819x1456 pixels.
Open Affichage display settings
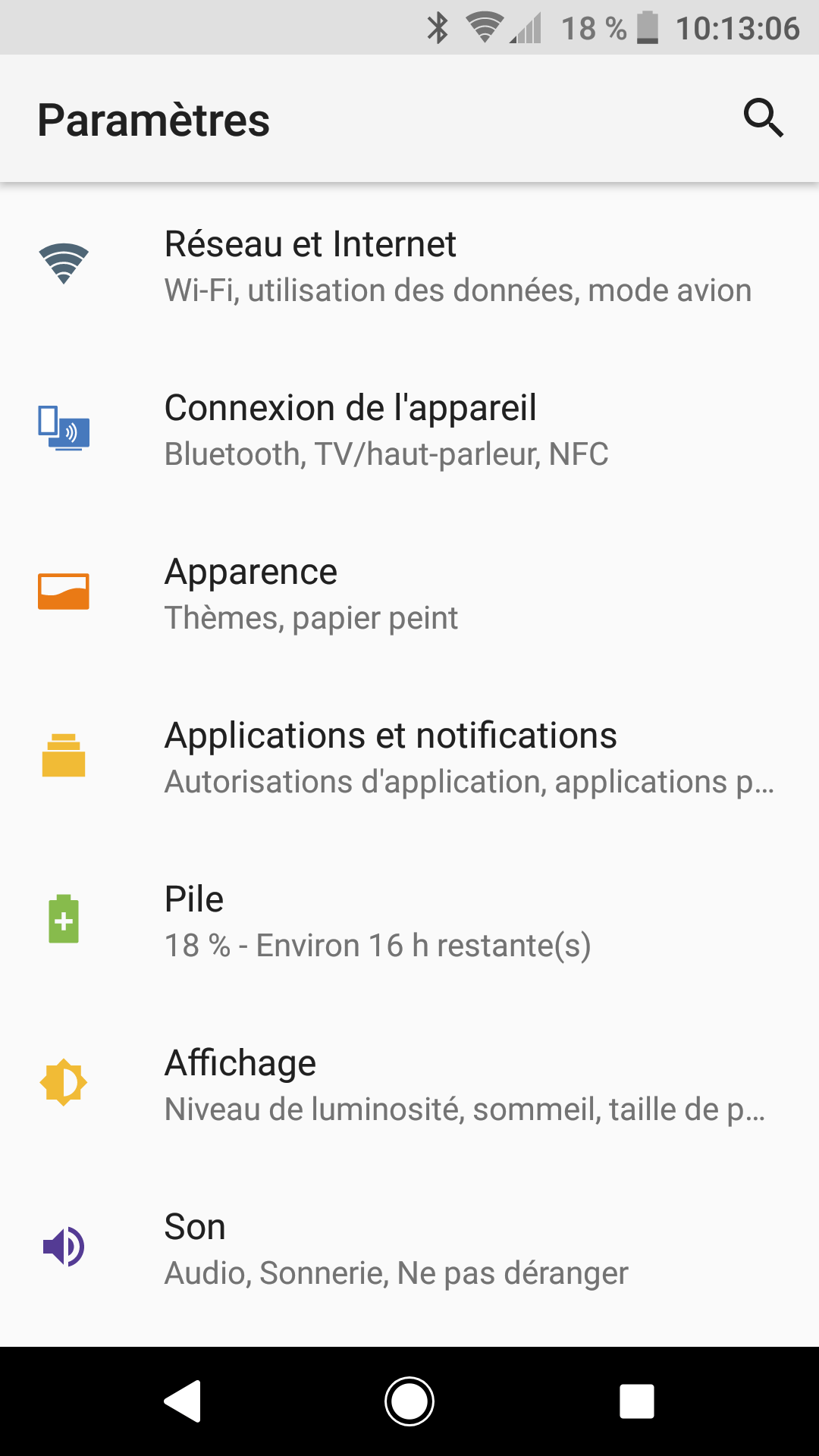(409, 1085)
